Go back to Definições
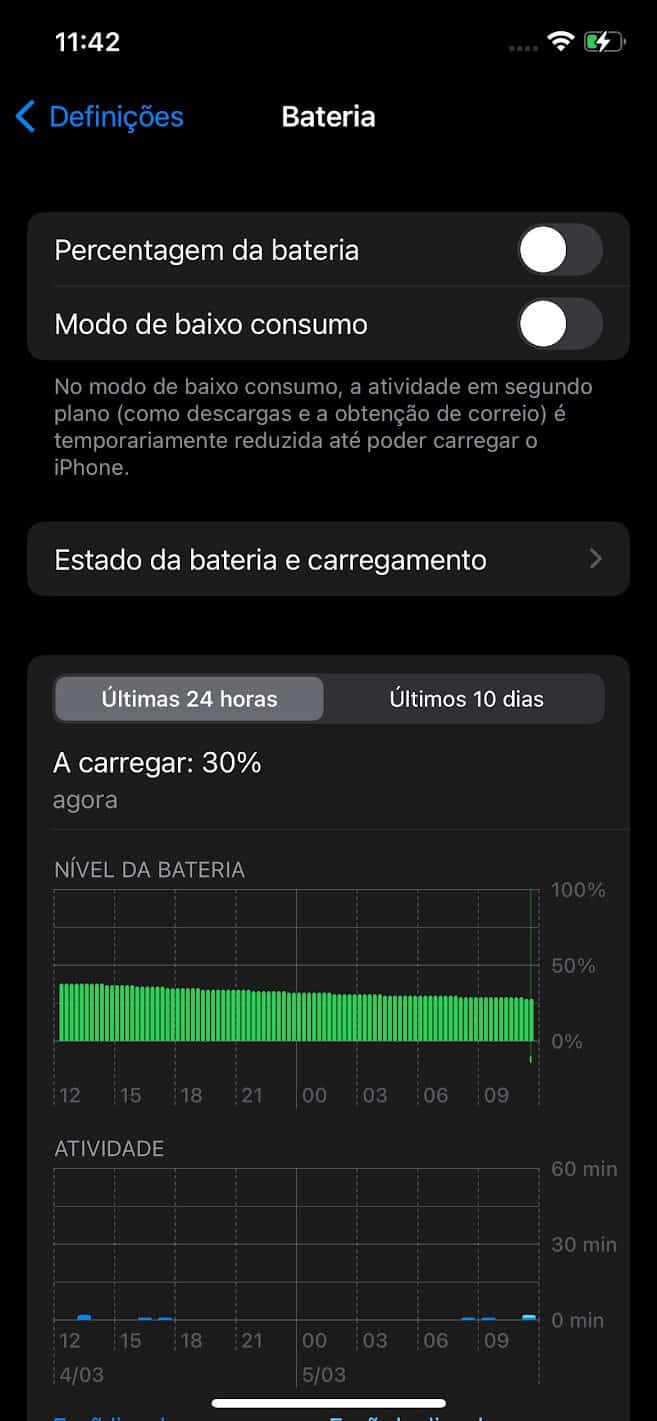Screen dimensions: 657x1421 100,117
